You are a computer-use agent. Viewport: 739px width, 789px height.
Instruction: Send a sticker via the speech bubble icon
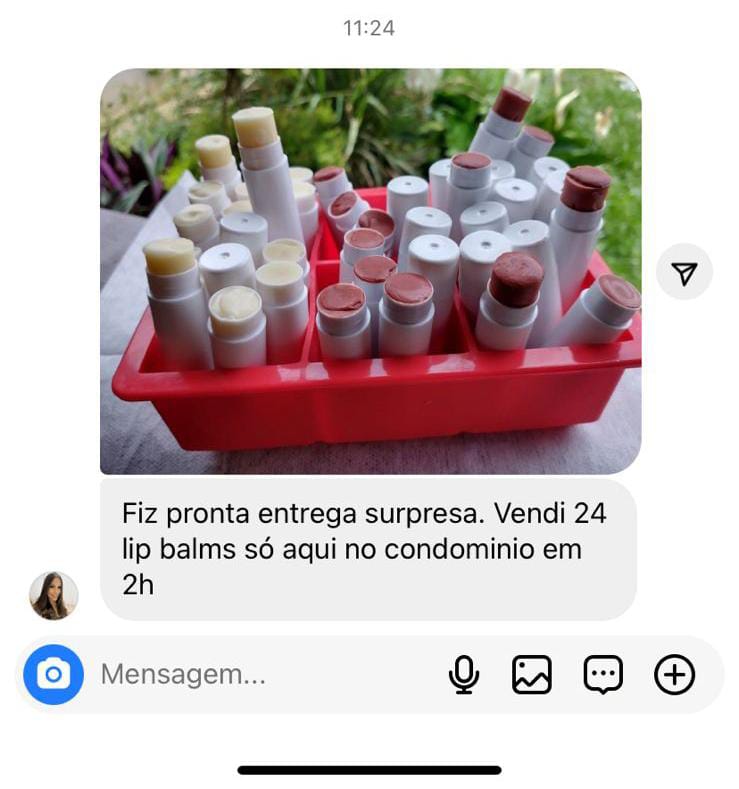[x=604, y=675]
